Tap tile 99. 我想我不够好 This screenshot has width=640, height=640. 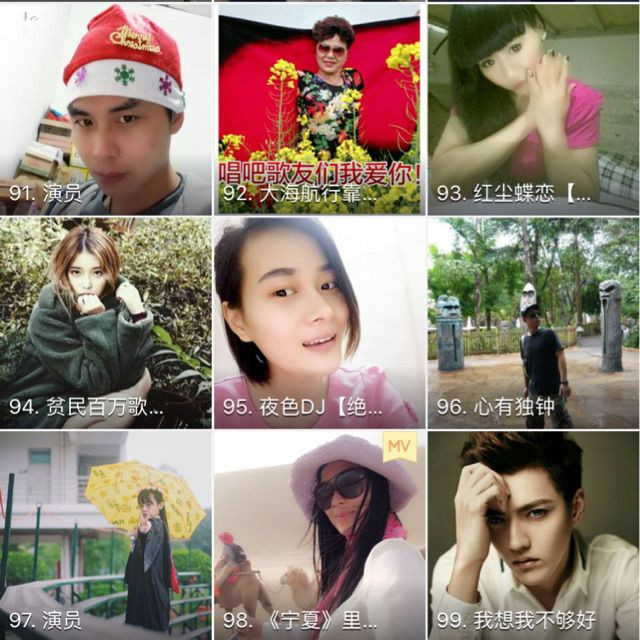point(533,535)
